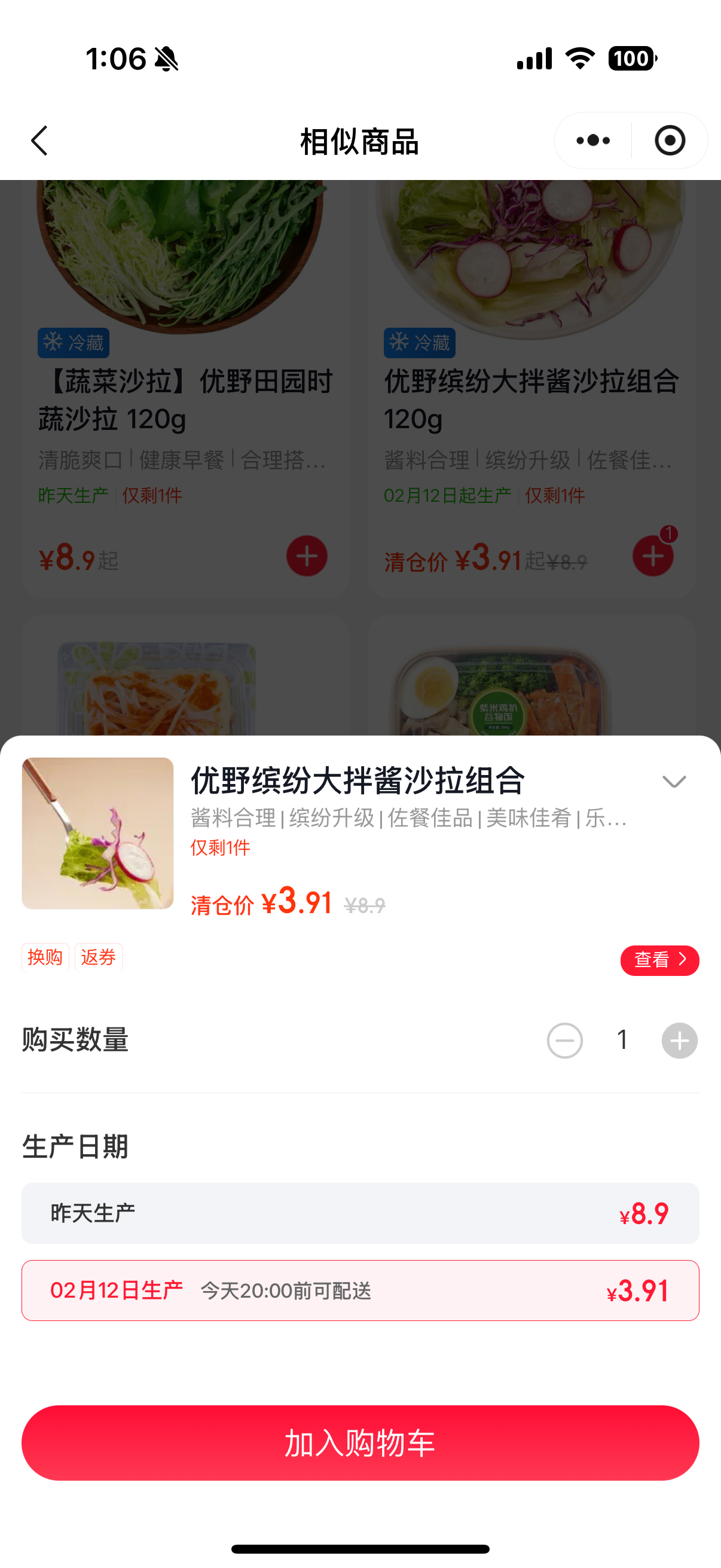
Task: Choose the 02月12日生产 option
Action: pos(360,1291)
